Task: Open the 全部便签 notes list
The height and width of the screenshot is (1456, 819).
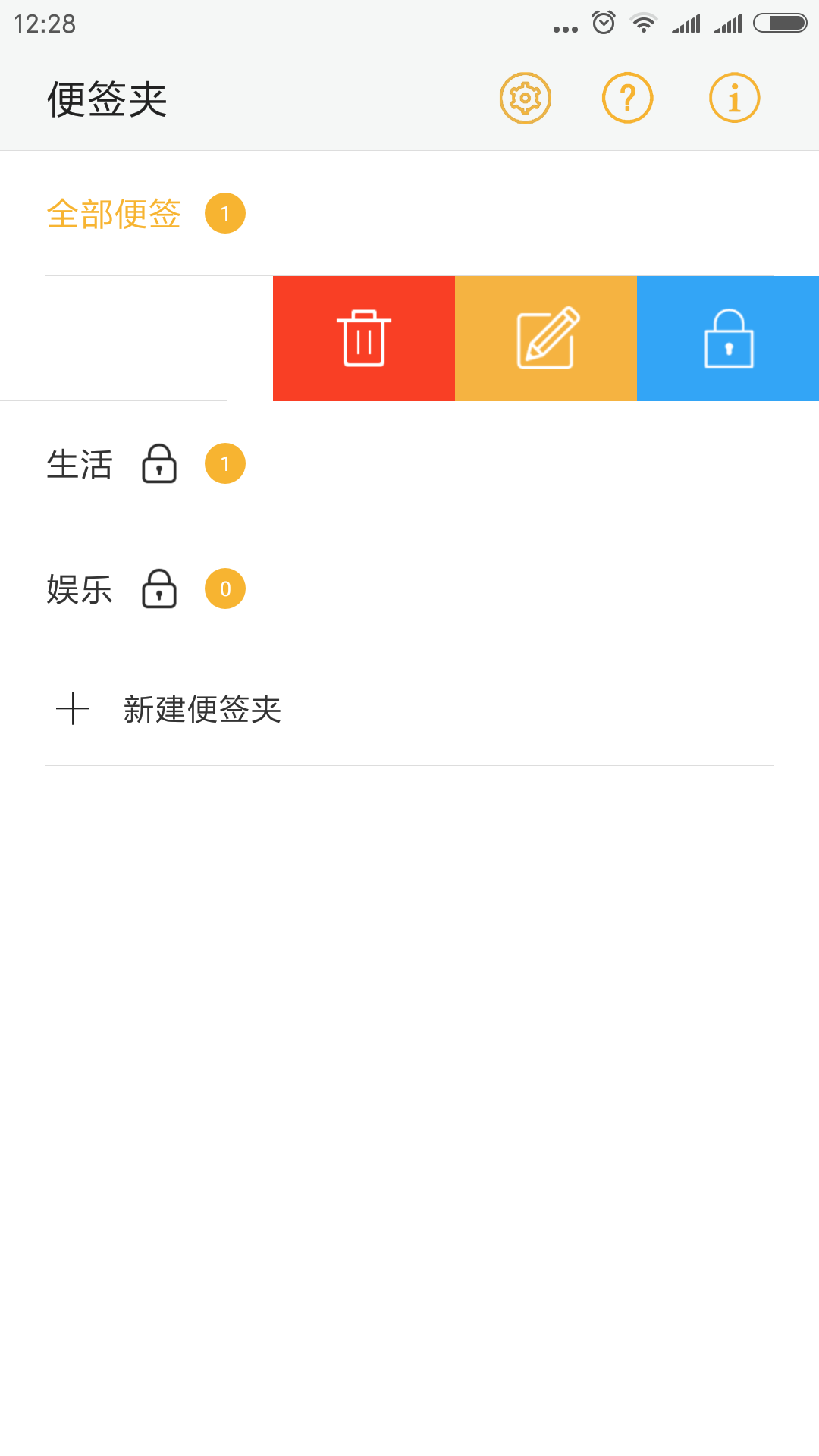Action: 114,214
